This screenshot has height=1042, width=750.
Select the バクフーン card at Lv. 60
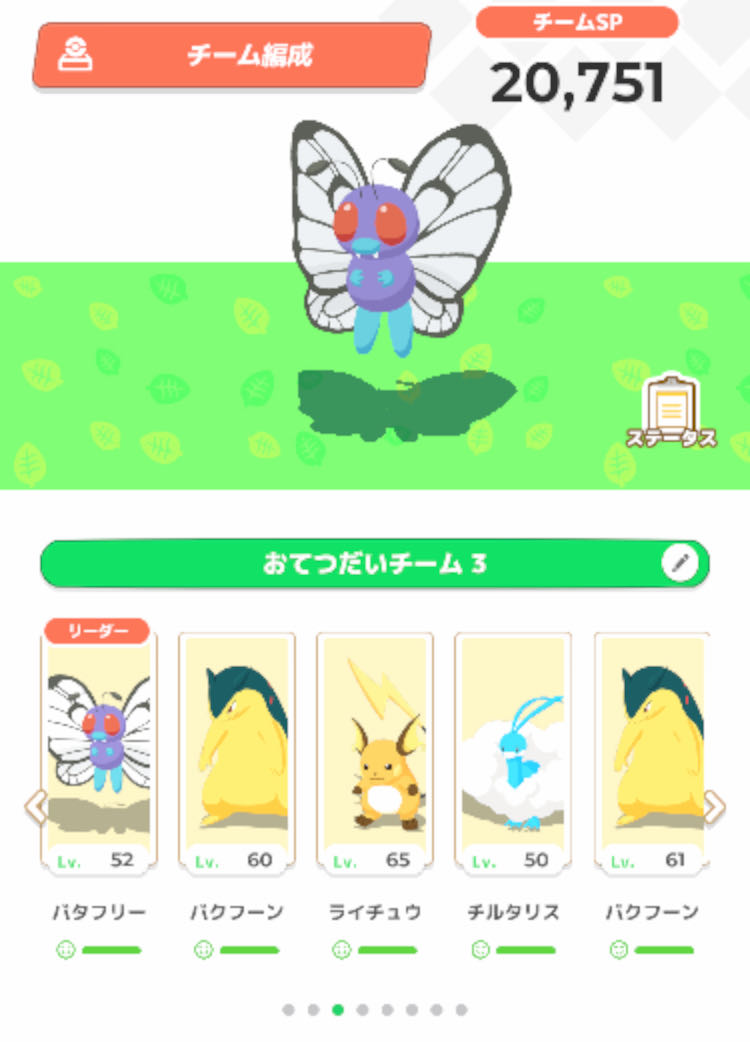(x=236, y=752)
